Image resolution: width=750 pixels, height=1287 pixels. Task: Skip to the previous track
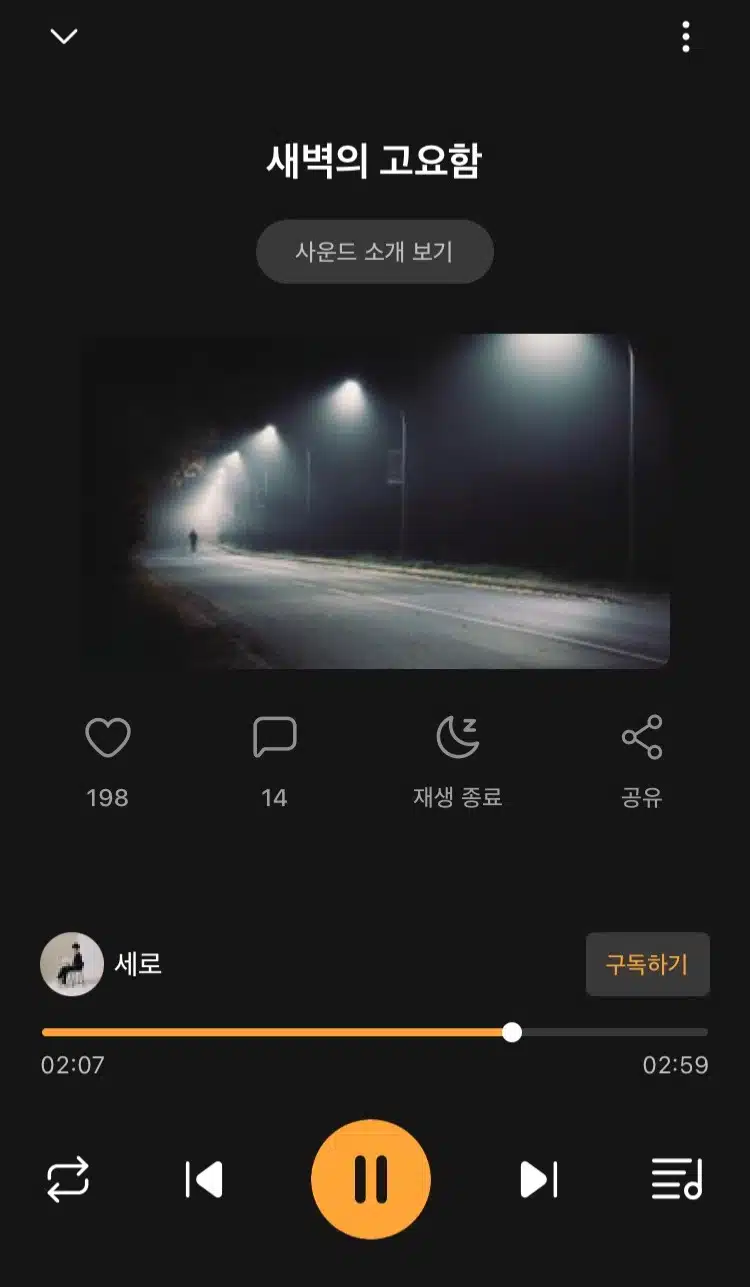point(204,1180)
